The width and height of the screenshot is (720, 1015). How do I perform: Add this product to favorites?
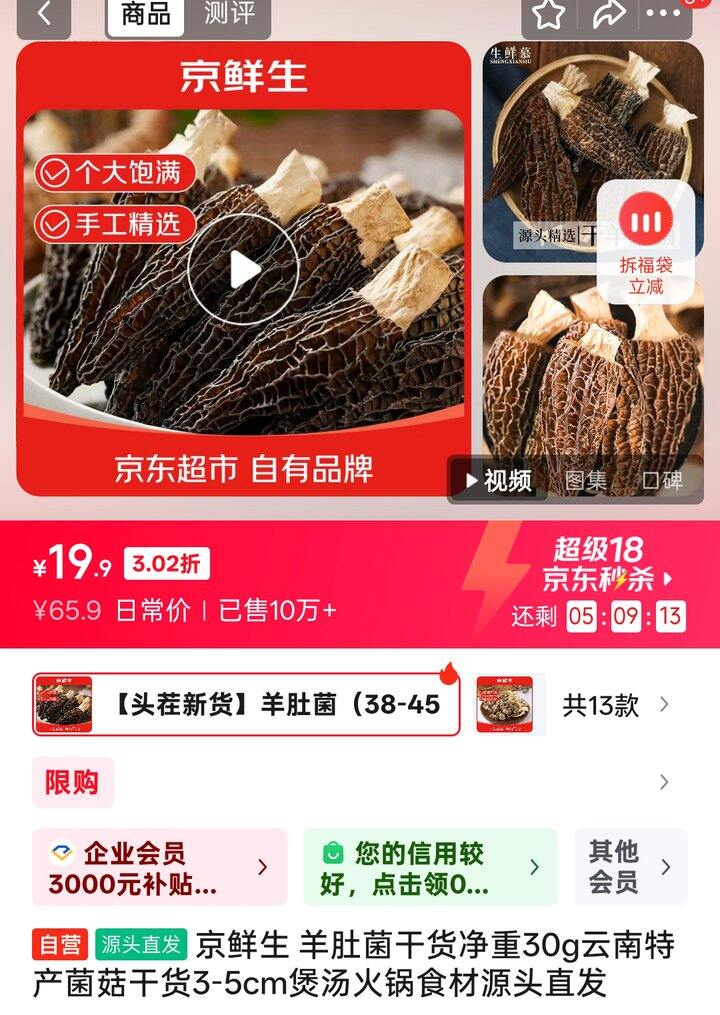tap(548, 15)
